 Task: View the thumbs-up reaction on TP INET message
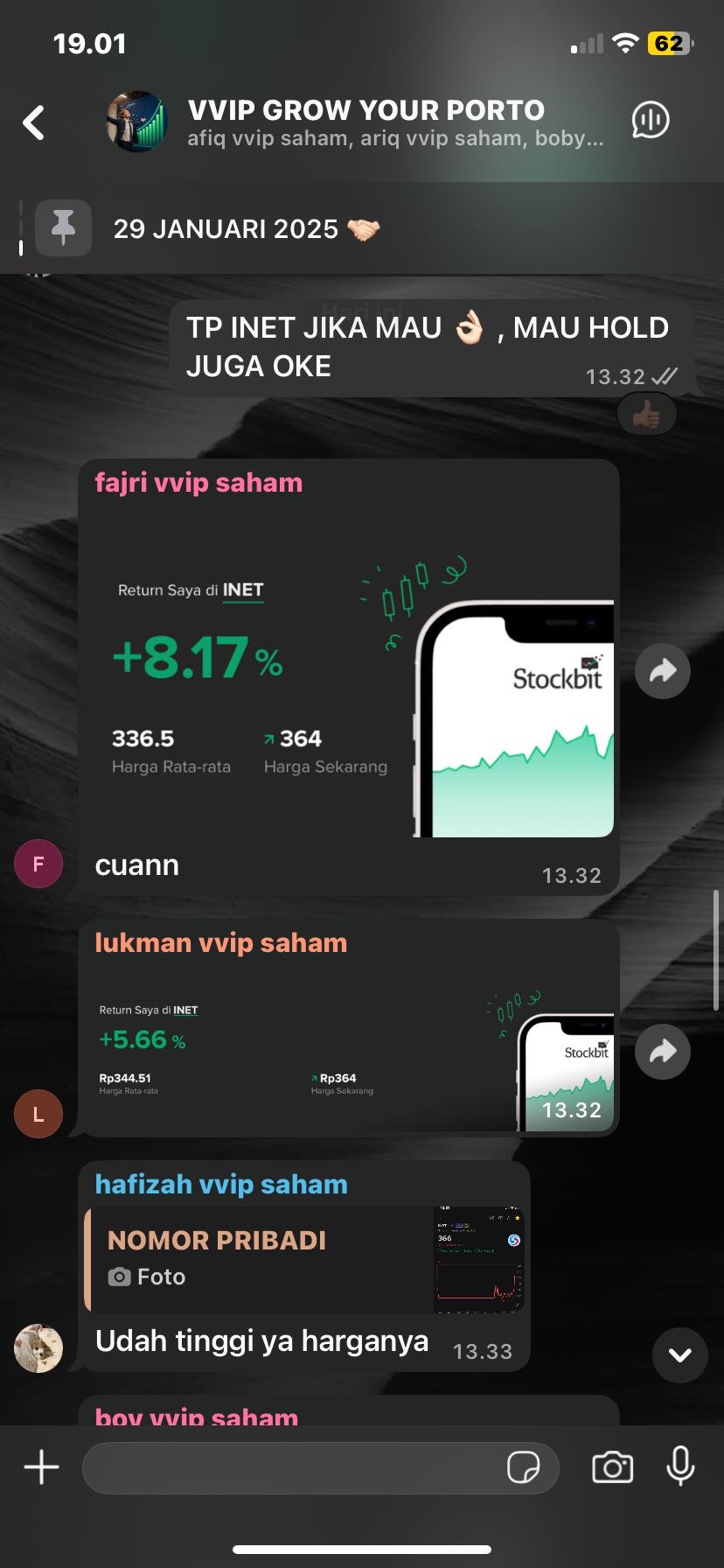click(646, 416)
